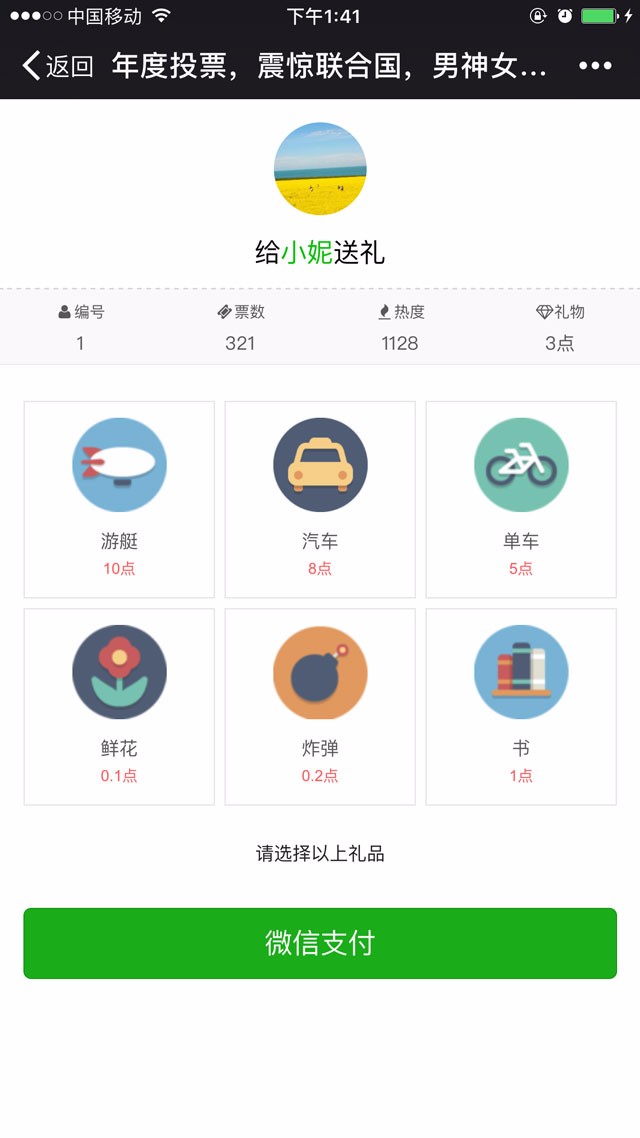Choose the 汽车 gift card
Viewport: 640px width, 1138px height.
[320, 499]
